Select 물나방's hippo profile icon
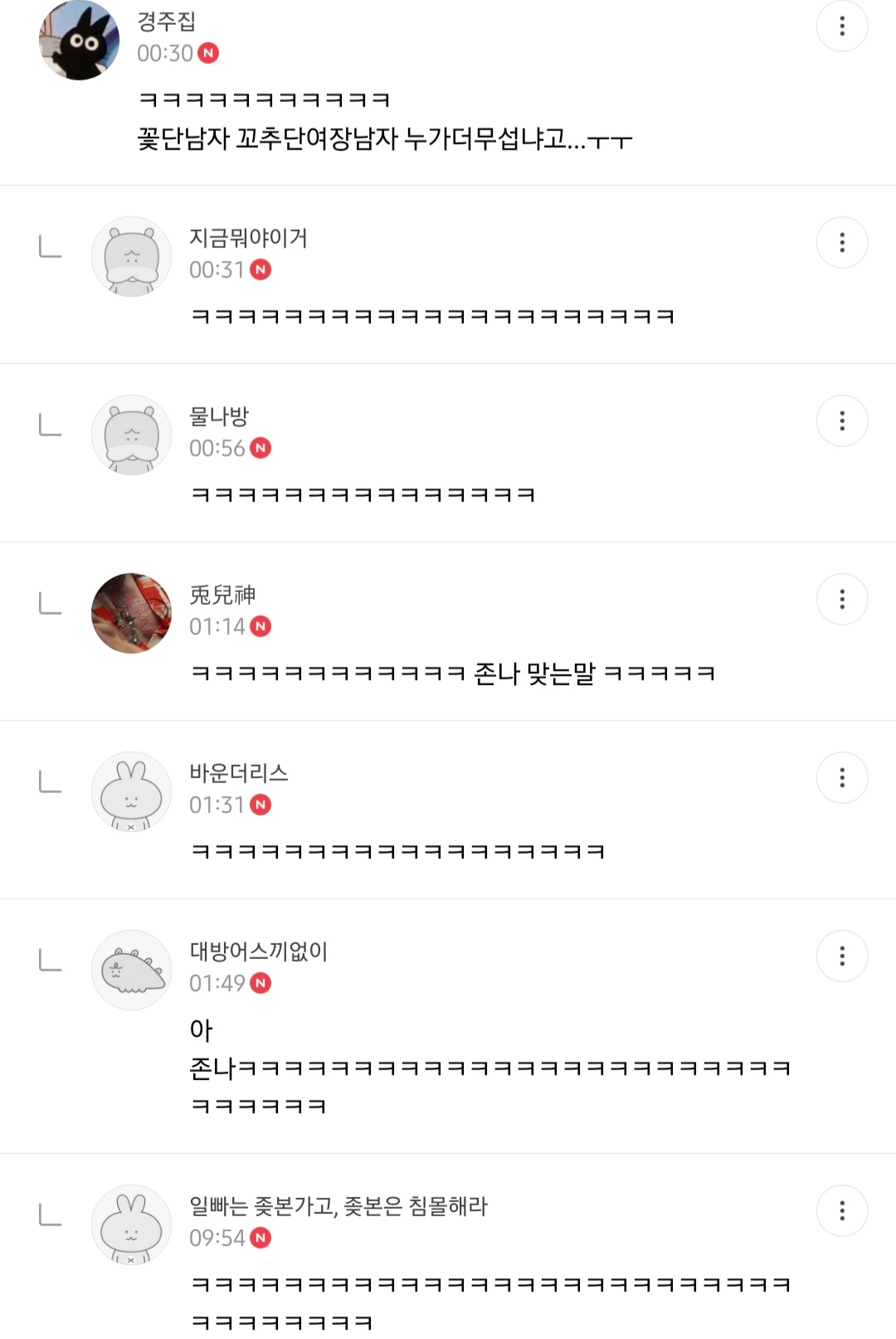896x1339 pixels. click(x=131, y=434)
